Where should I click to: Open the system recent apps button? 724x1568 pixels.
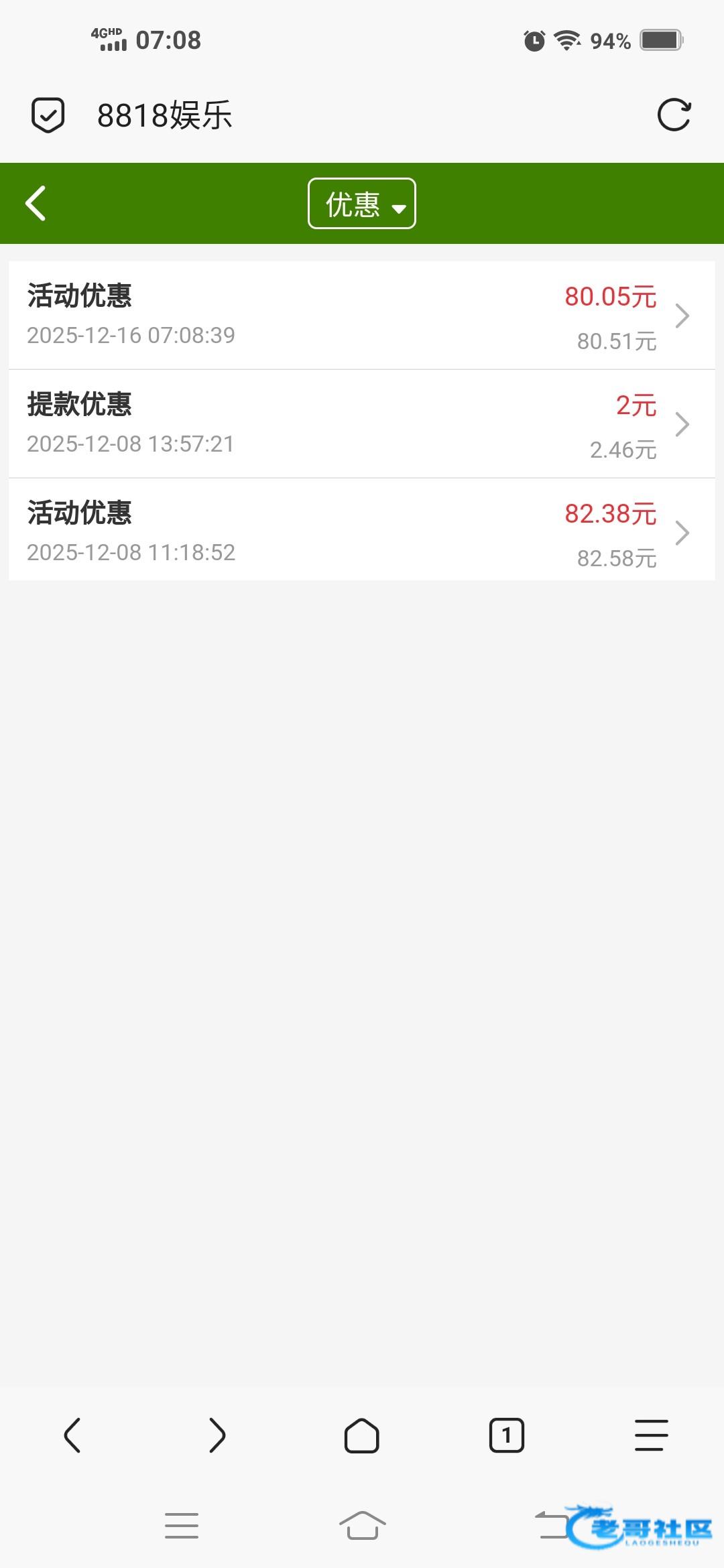pos(182,1526)
